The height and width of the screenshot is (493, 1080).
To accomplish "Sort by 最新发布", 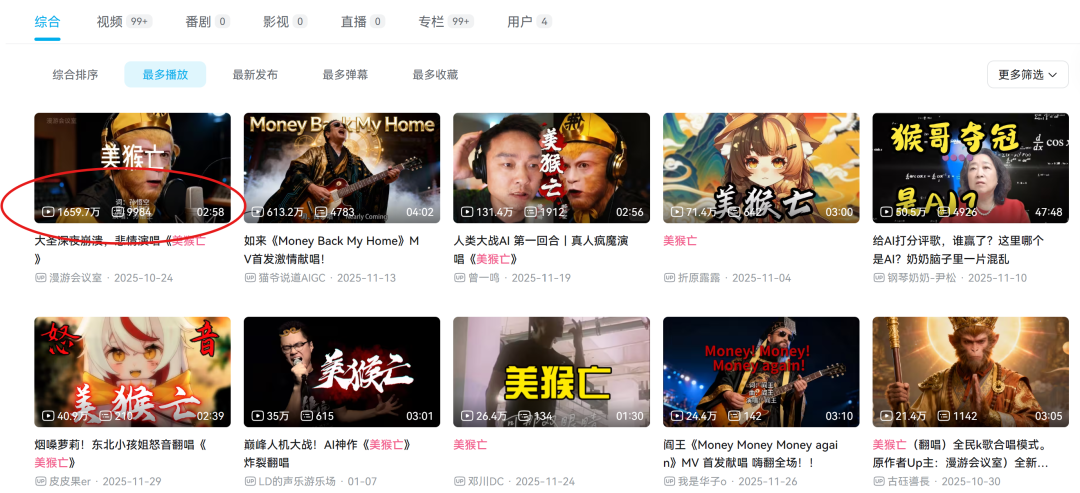I will 255,75.
